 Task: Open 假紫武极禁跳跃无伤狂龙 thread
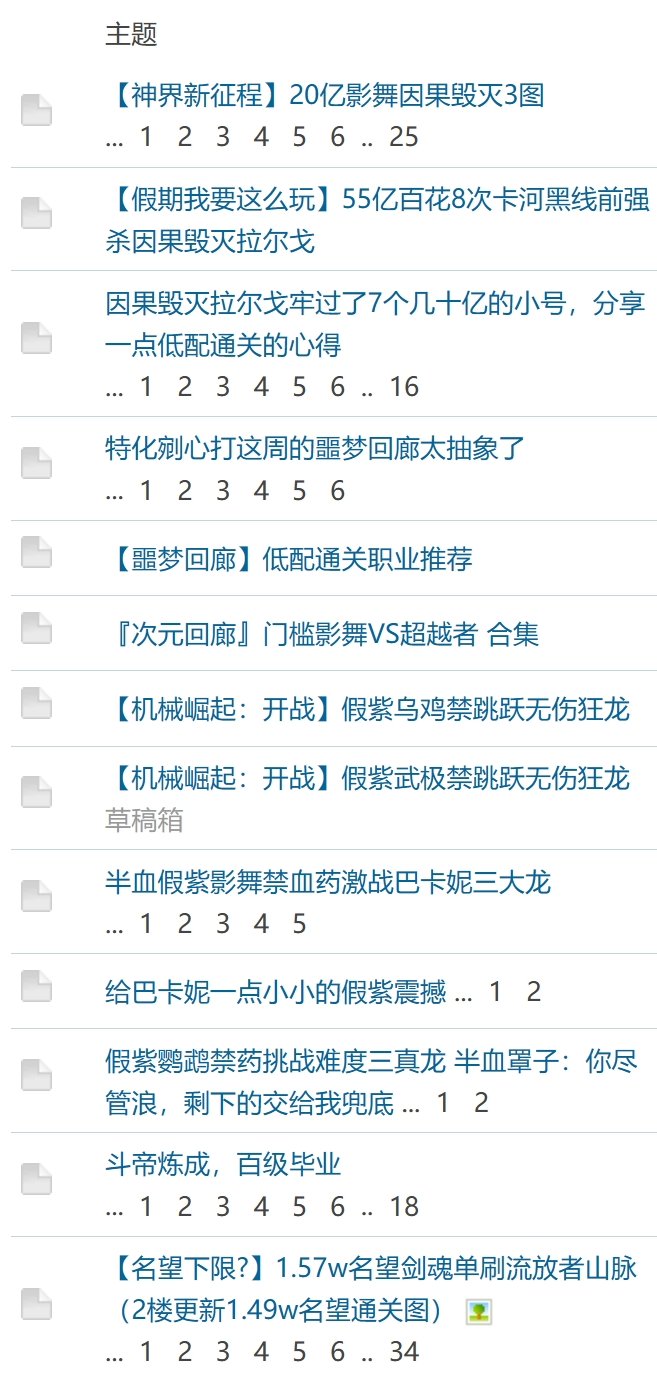368,778
